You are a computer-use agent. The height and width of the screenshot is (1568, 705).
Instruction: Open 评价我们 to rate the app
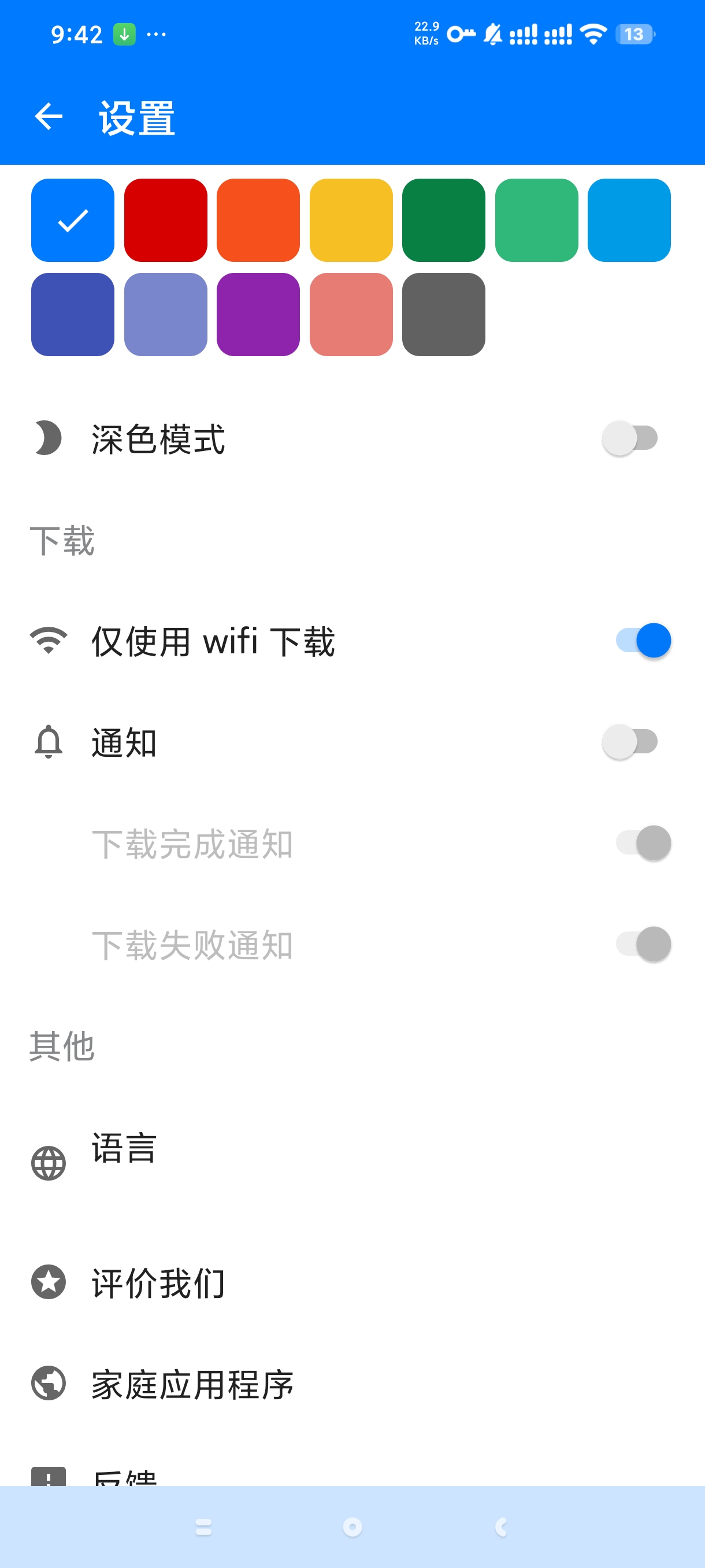click(x=352, y=1282)
